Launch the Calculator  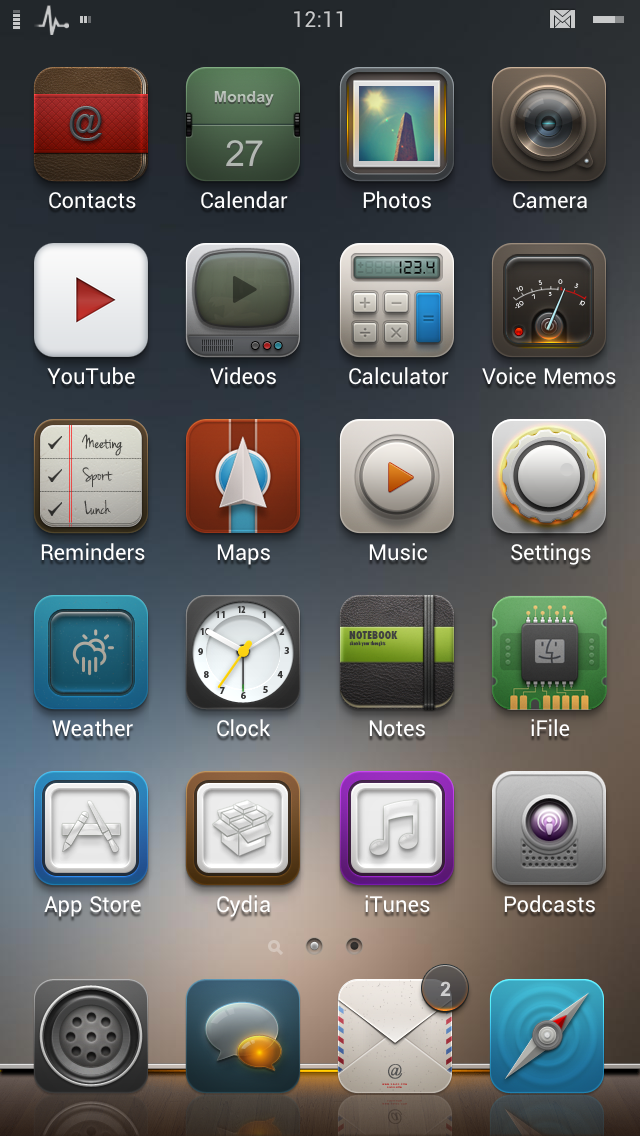pyautogui.click(x=397, y=300)
